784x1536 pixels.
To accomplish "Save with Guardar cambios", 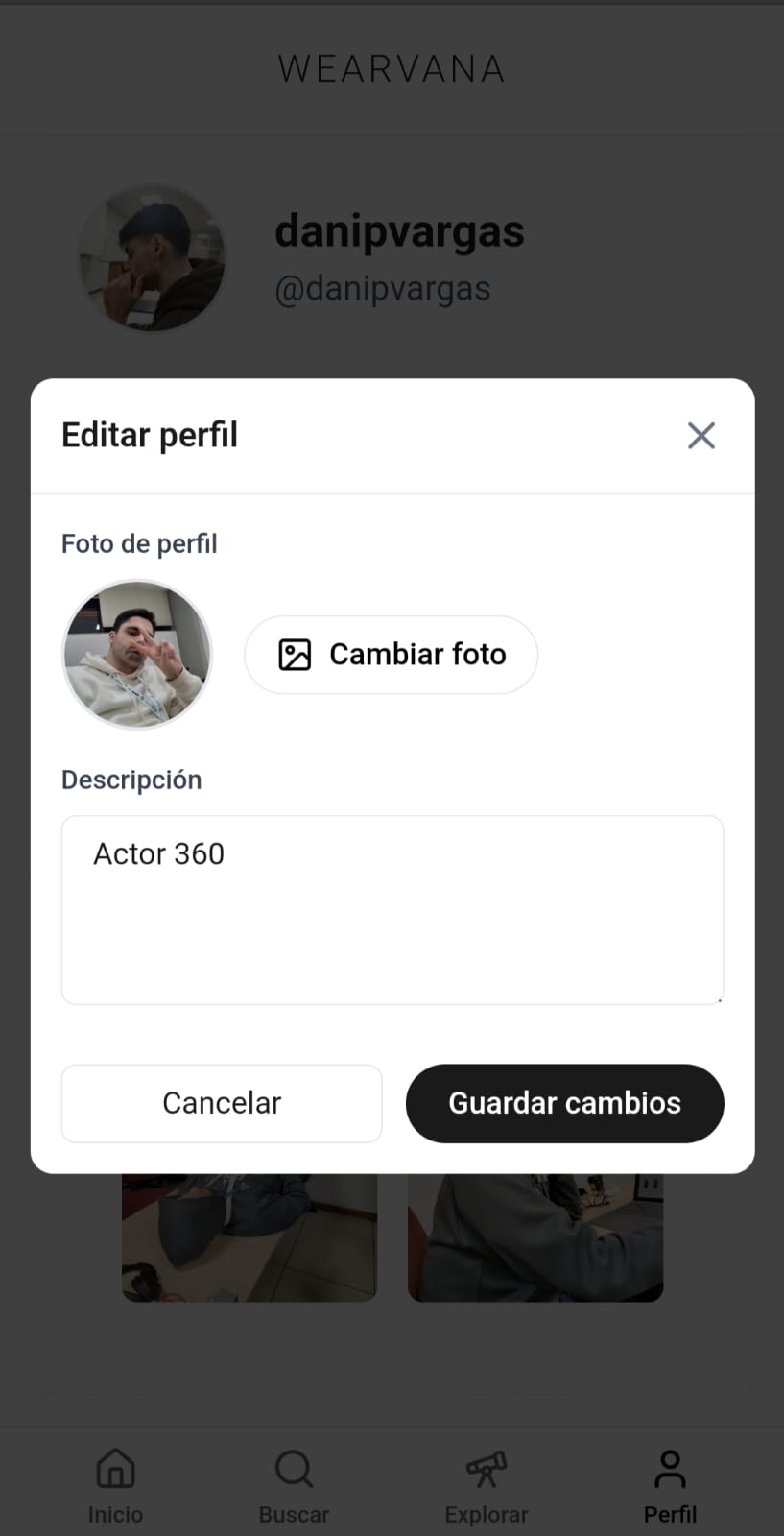I will [x=564, y=1103].
